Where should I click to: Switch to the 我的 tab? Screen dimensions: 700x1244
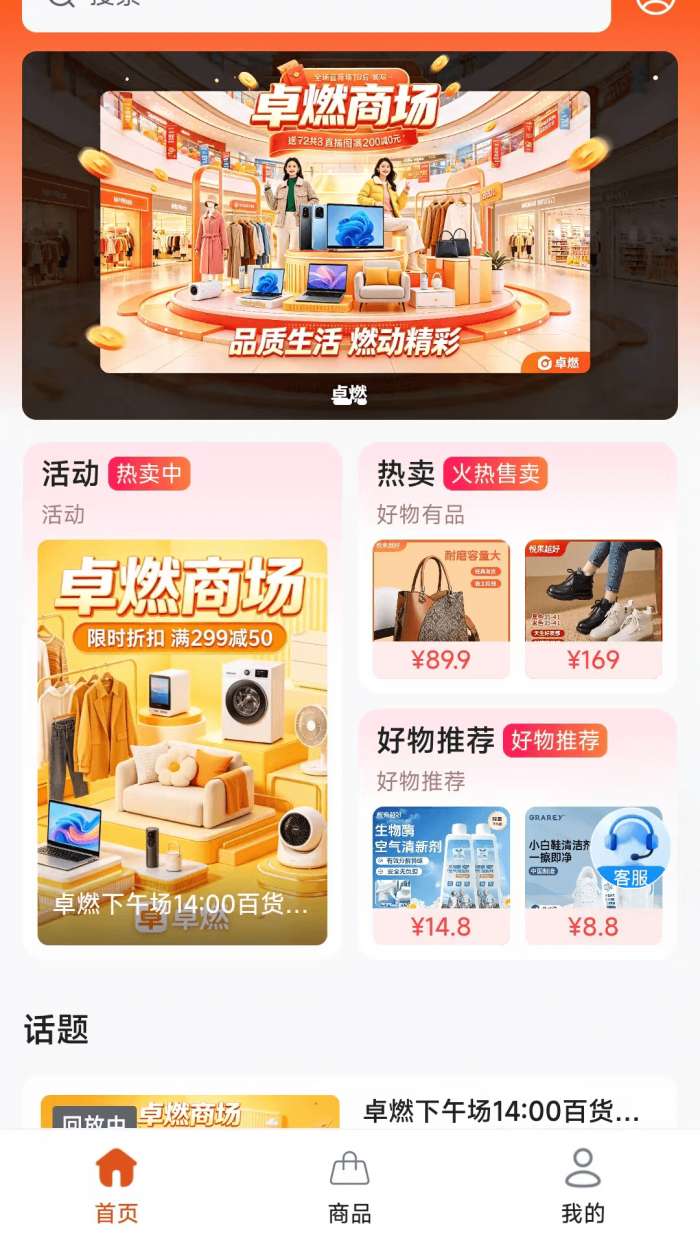point(582,1186)
